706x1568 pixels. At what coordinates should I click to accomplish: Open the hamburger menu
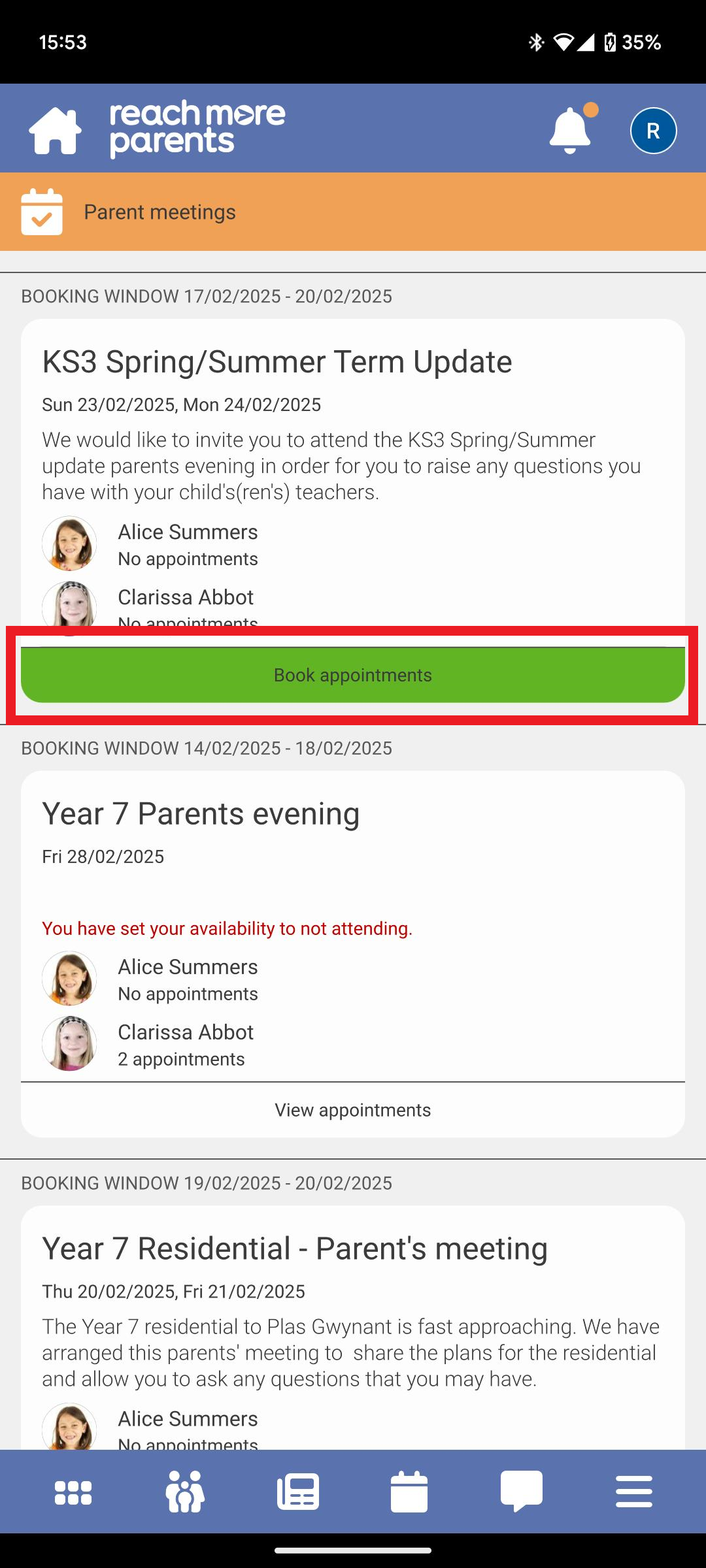coord(633,1493)
